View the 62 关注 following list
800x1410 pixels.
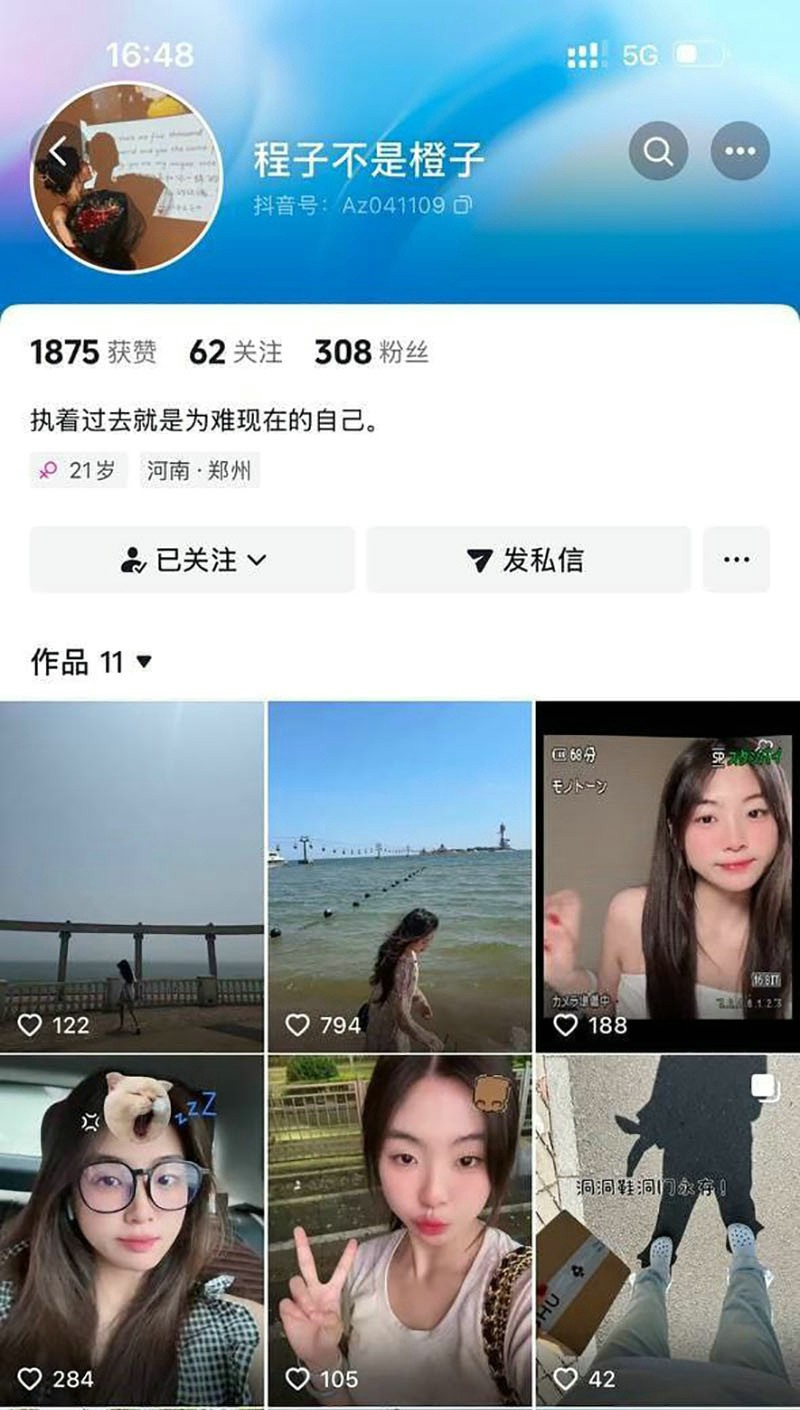tap(236, 352)
